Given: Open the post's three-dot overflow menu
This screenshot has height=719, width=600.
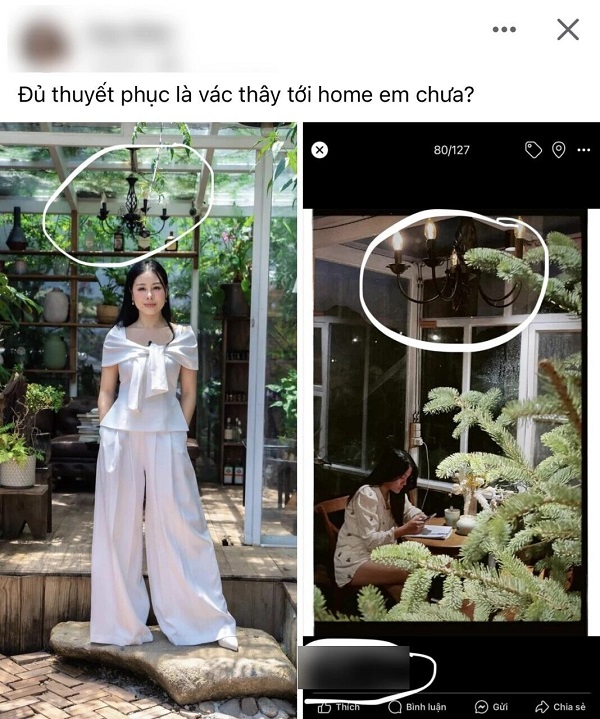Looking at the screenshot, I should coord(504,30).
